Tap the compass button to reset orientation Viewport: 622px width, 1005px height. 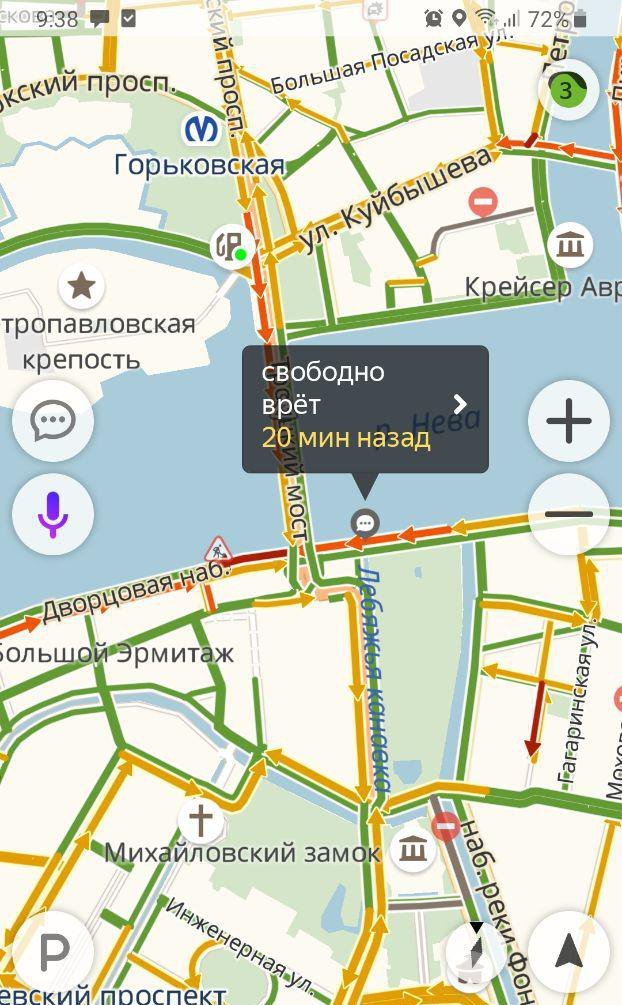point(474,948)
